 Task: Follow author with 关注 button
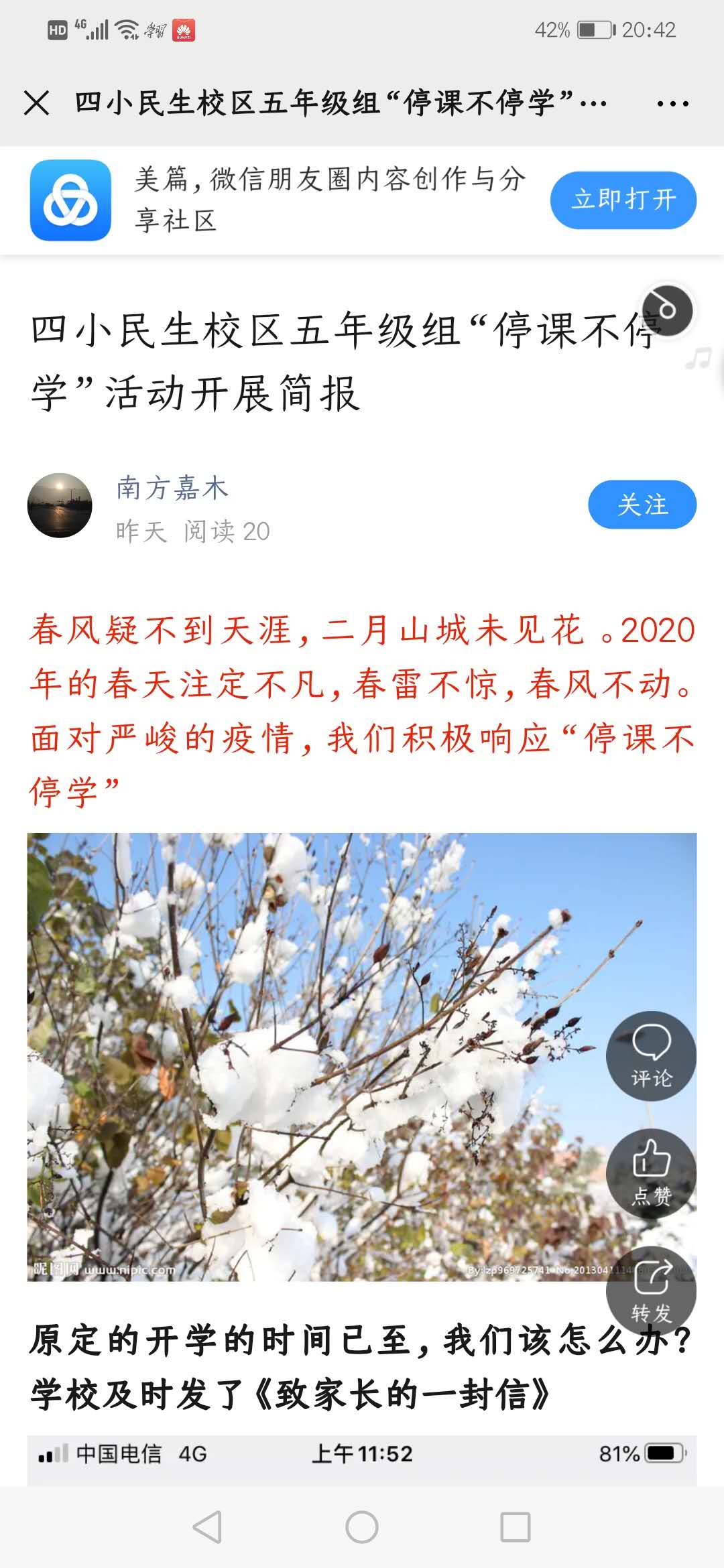pyautogui.click(x=642, y=505)
